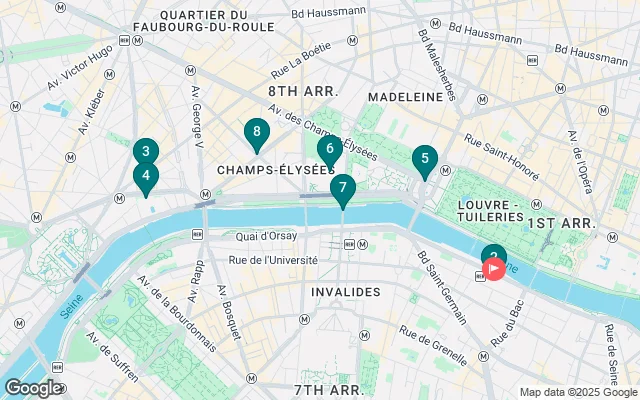
Task: Tap the red flag start marker
Action: pyautogui.click(x=493, y=268)
